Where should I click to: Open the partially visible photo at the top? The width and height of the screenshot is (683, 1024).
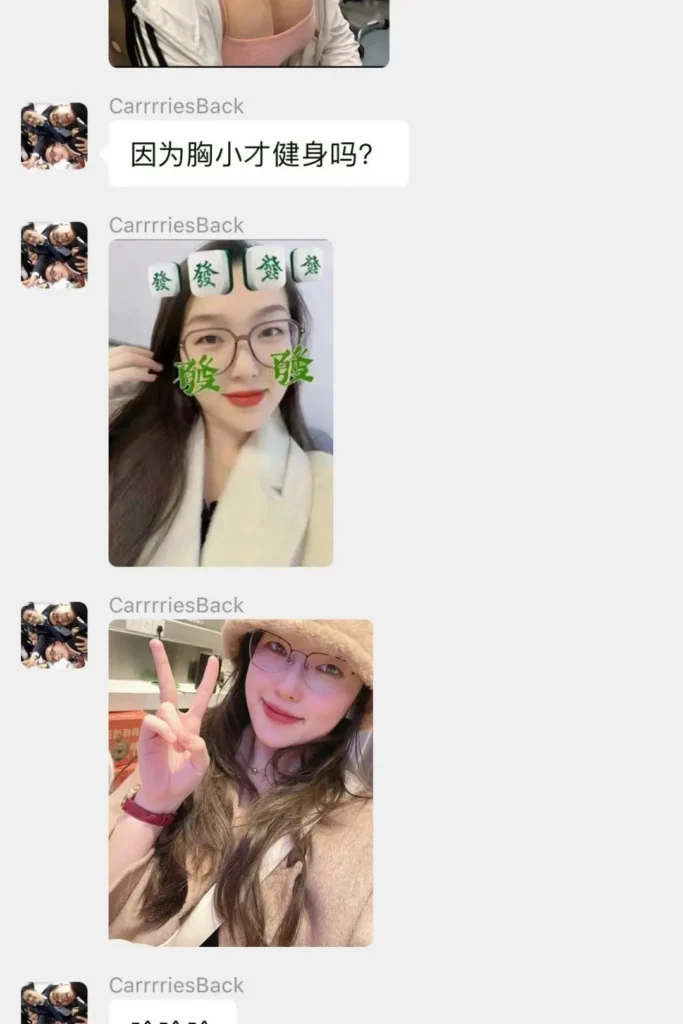point(248,33)
